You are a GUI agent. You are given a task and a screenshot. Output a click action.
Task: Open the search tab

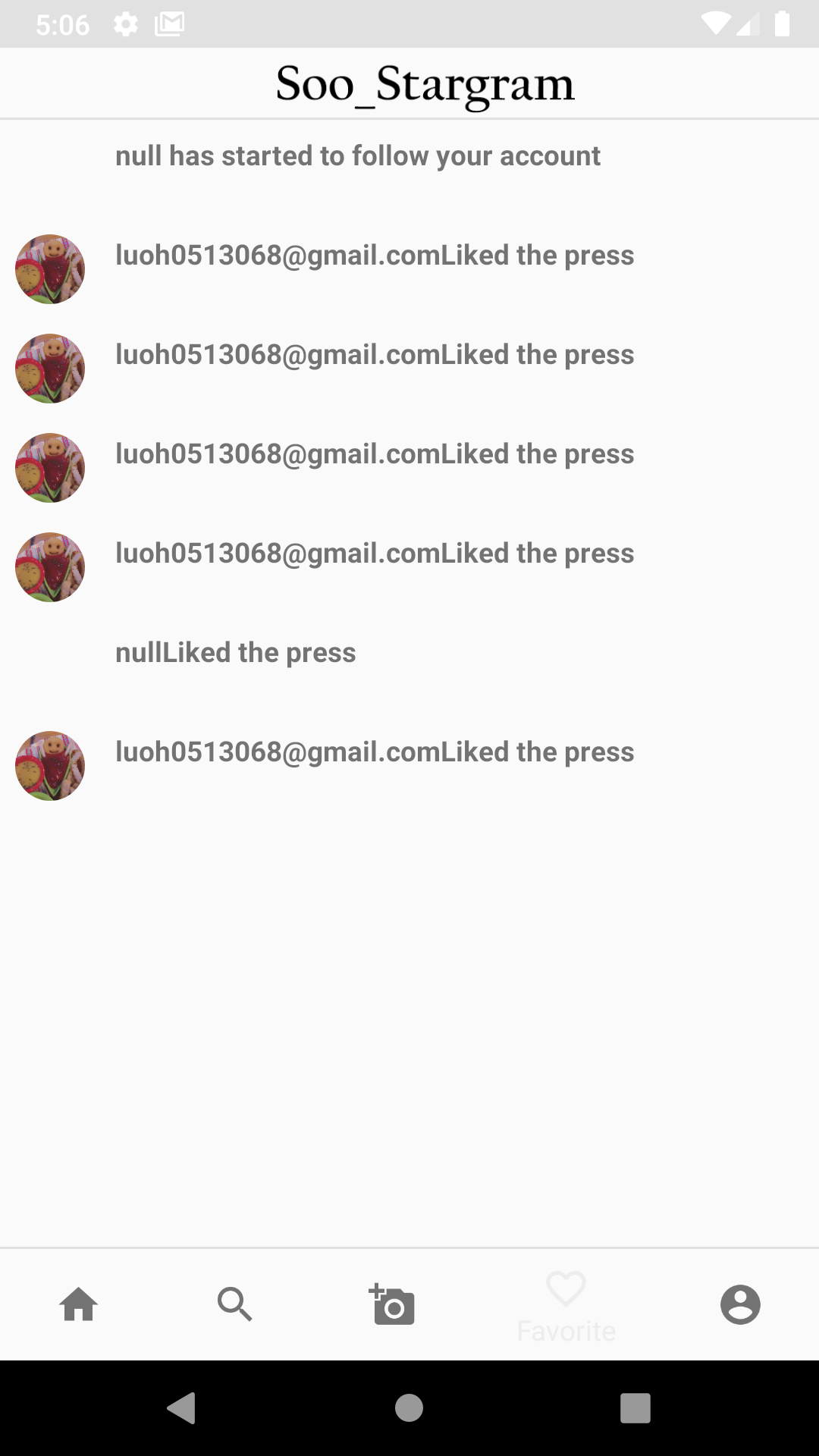[235, 1304]
